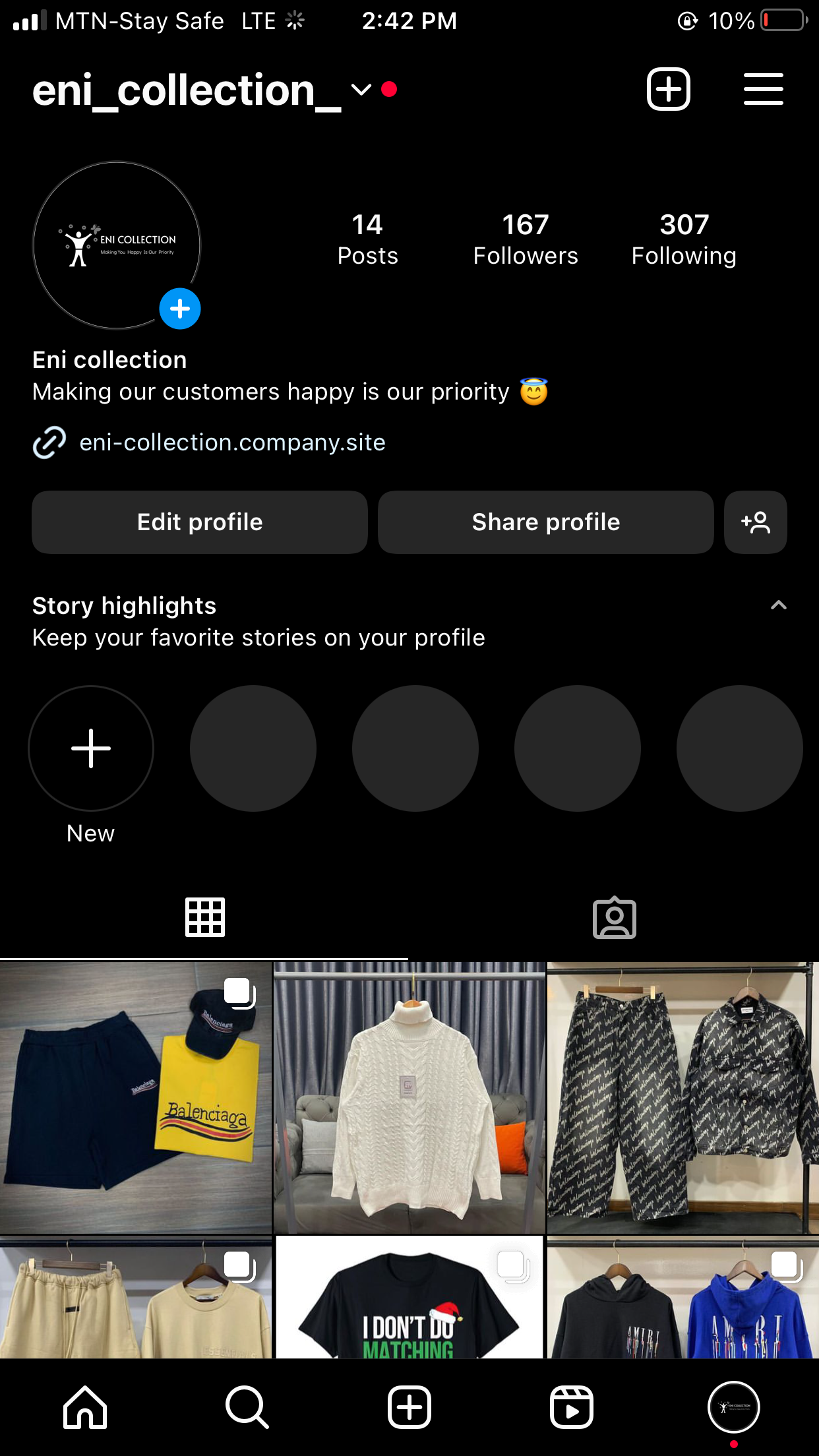Open the account switcher dropdown for eni_collection_
The width and height of the screenshot is (819, 1456).
coord(360,90)
